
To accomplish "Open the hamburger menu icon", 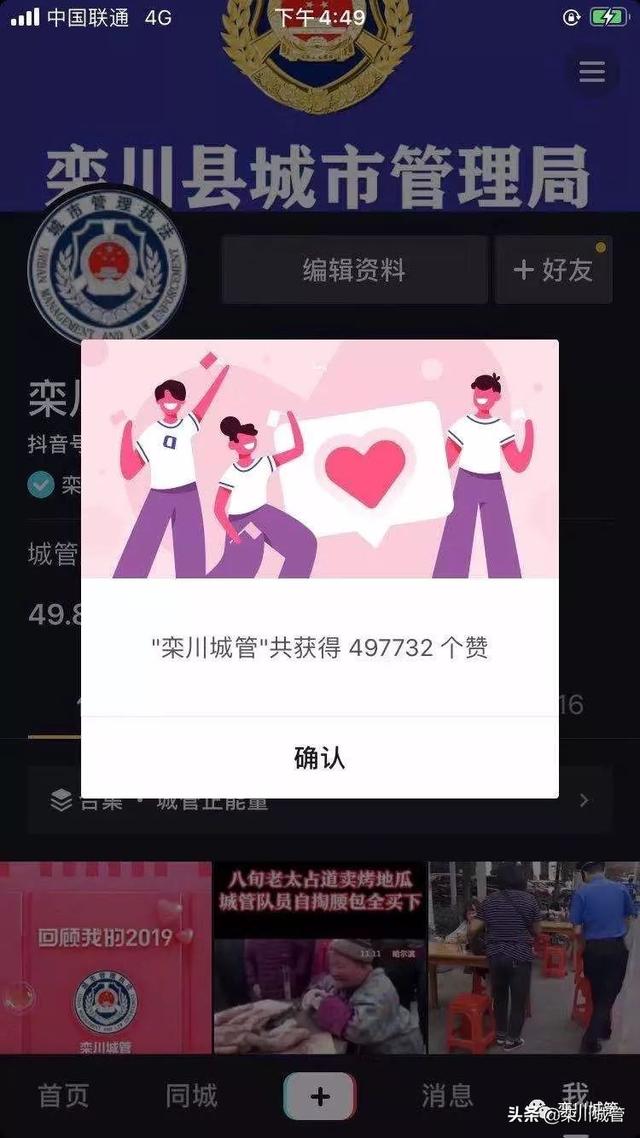I will click(x=592, y=72).
